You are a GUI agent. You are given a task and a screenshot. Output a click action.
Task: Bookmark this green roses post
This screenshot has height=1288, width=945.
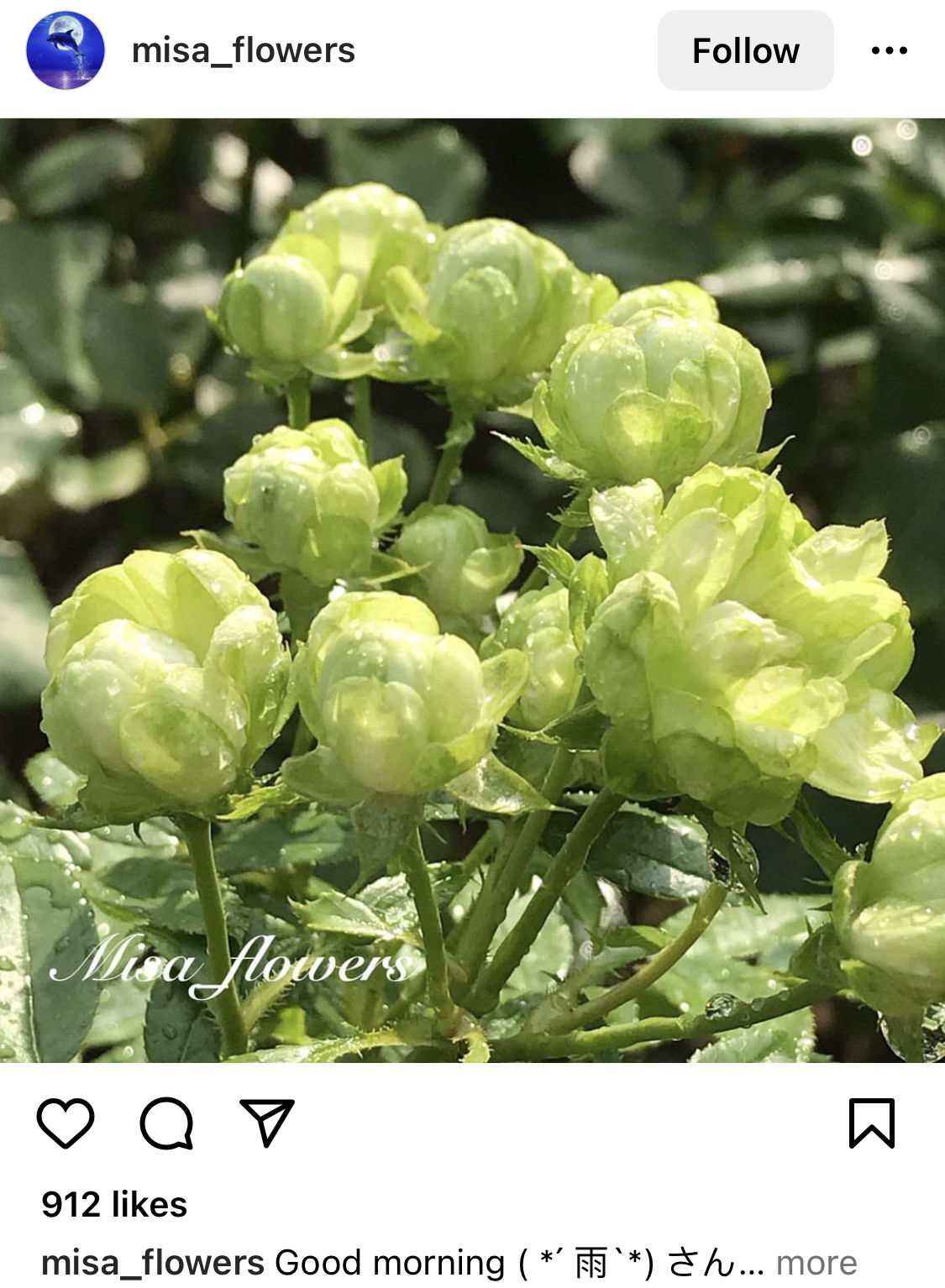pyautogui.click(x=872, y=1123)
